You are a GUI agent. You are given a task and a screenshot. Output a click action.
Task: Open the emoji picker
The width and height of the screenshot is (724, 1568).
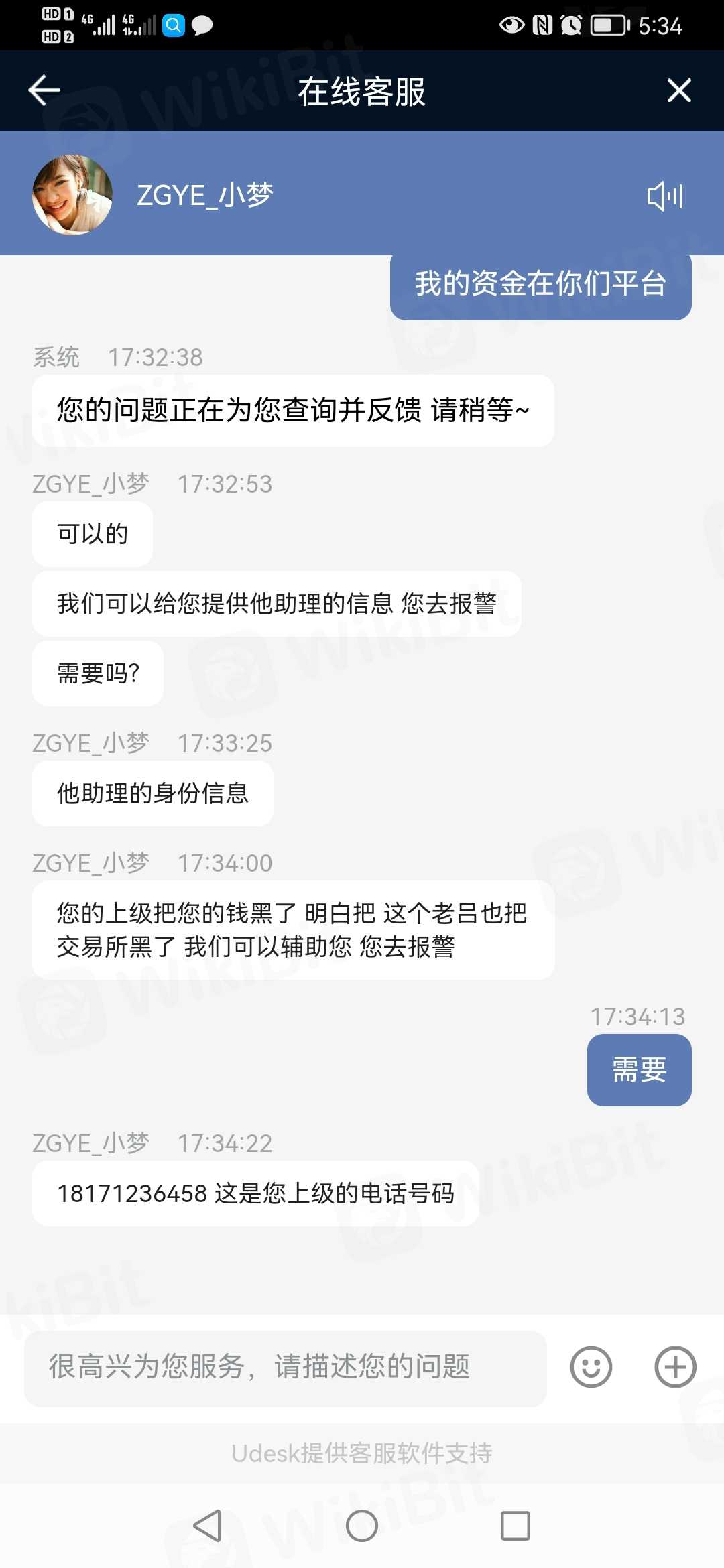(x=591, y=1367)
